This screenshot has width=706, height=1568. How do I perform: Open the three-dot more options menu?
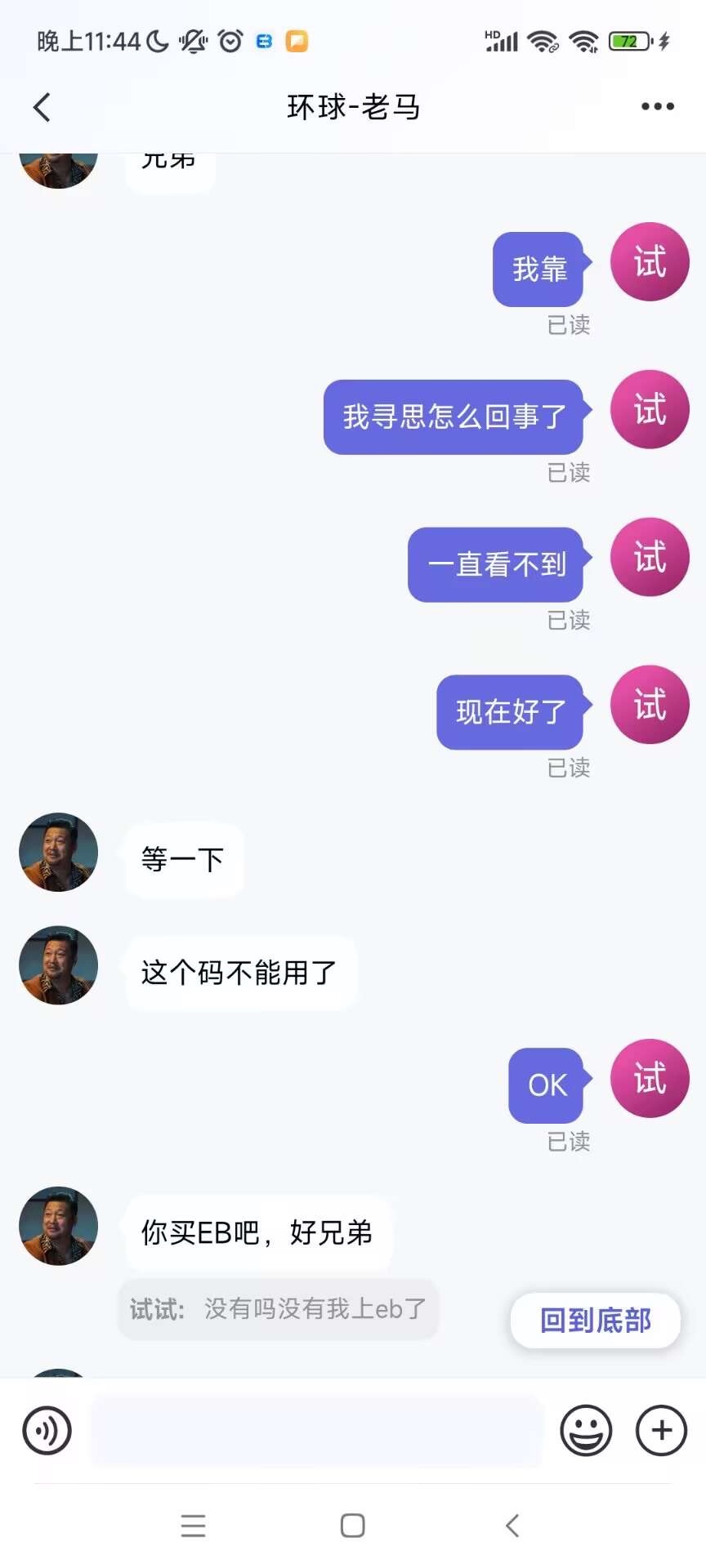(657, 107)
